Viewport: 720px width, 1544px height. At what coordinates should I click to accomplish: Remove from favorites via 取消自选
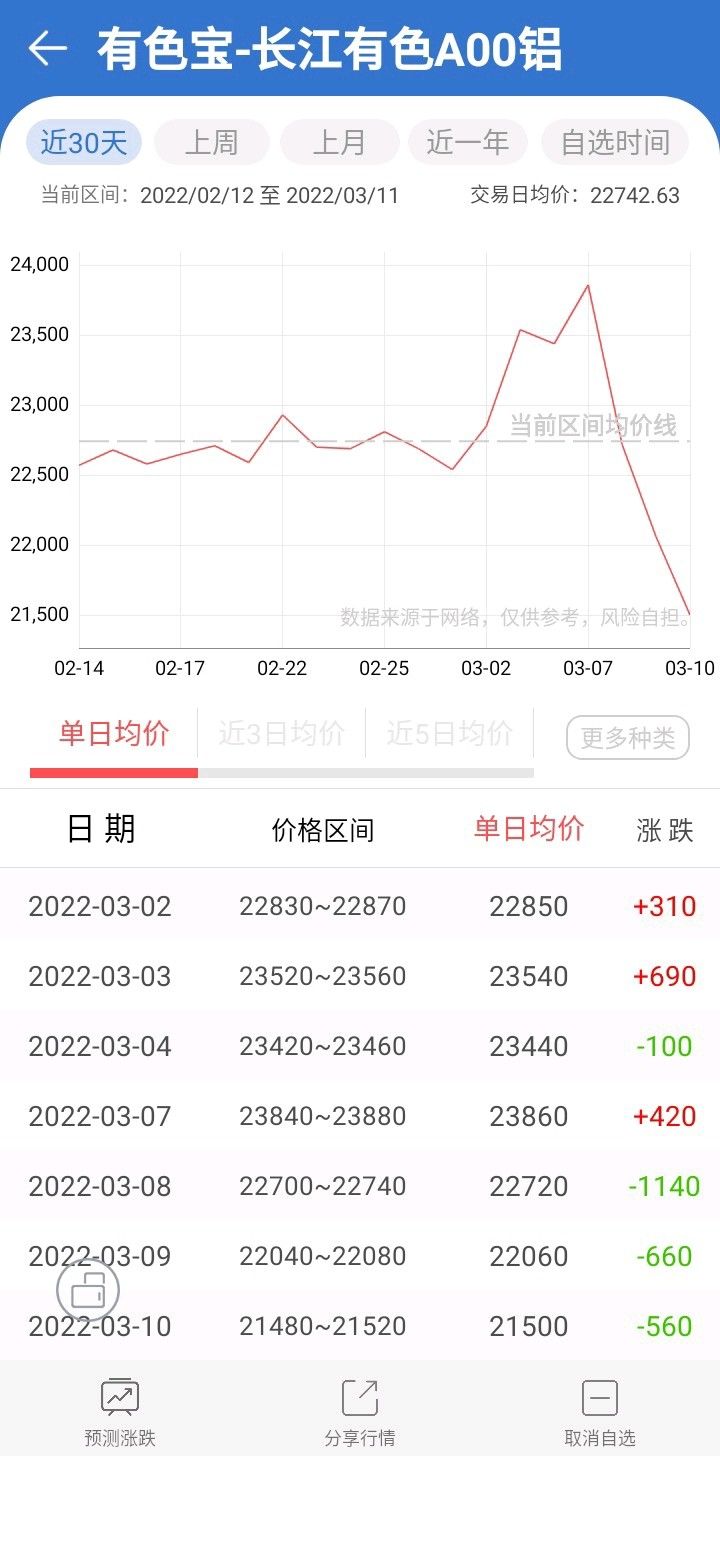[600, 1410]
